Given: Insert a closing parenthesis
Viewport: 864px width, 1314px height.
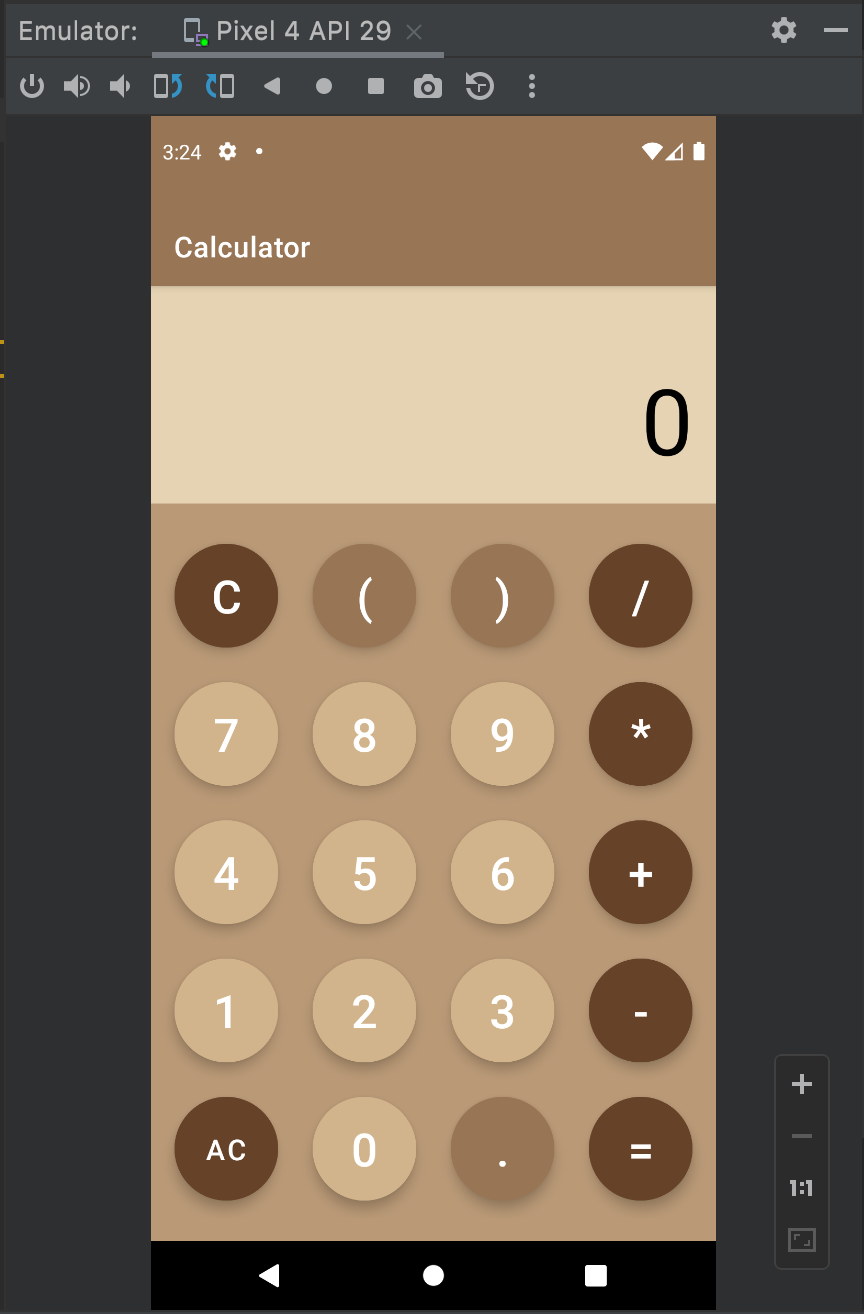Looking at the screenshot, I should tap(502, 596).
